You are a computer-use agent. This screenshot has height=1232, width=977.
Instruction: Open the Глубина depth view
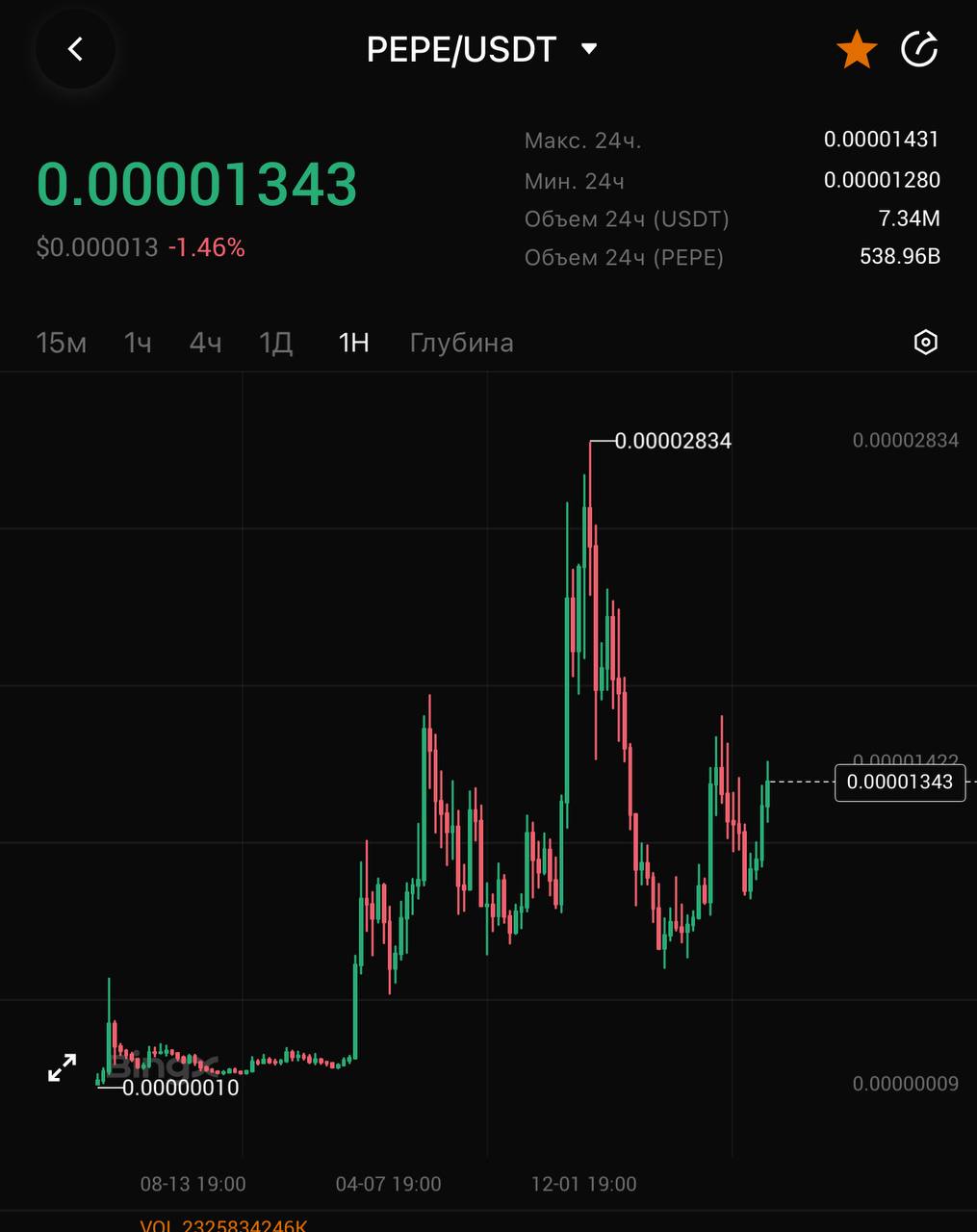(x=461, y=343)
